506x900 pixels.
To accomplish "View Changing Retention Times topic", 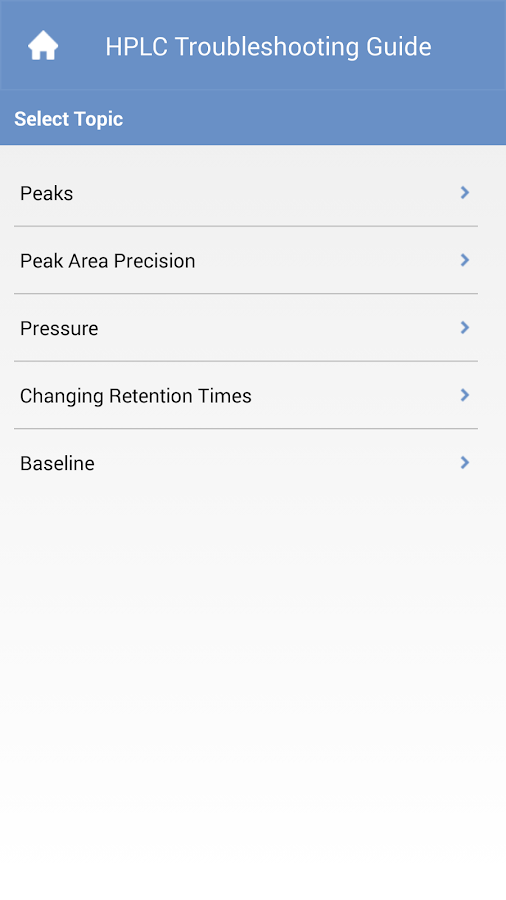I will click(x=246, y=395).
